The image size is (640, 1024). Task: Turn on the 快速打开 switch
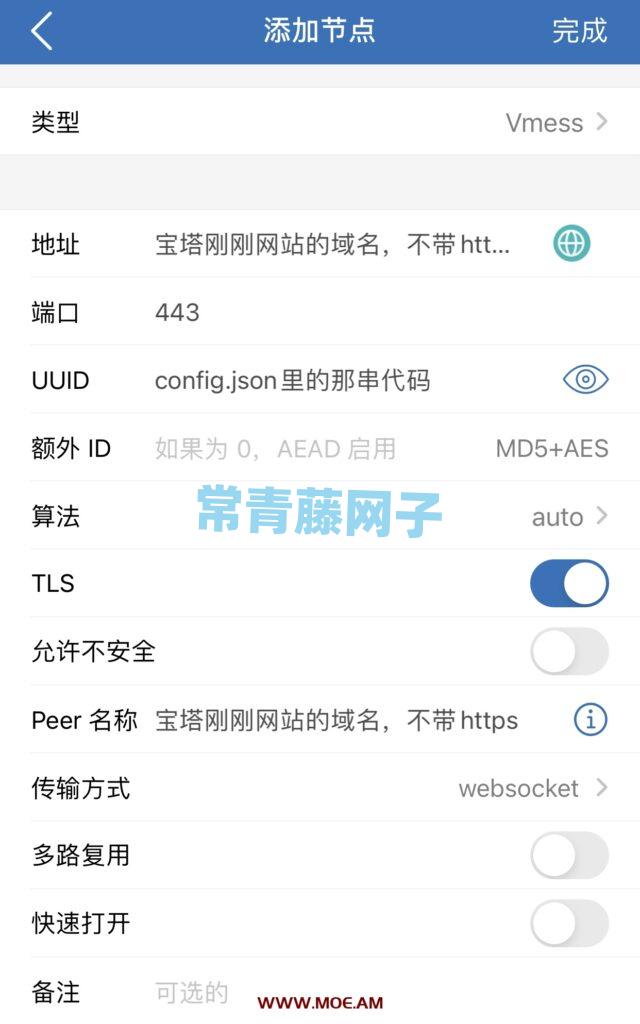(x=569, y=923)
